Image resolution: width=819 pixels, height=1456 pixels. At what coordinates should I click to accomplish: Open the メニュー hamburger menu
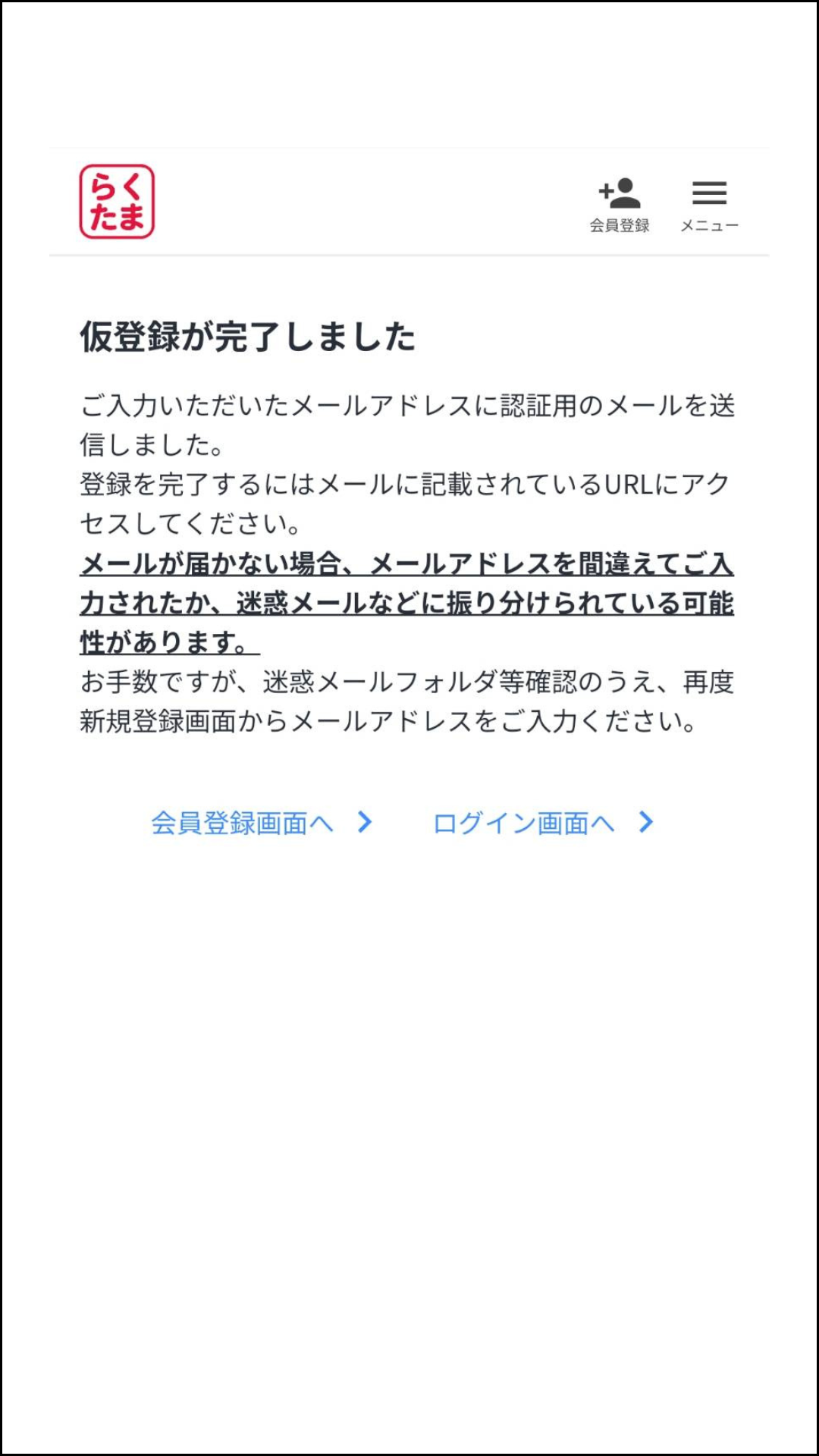[709, 204]
